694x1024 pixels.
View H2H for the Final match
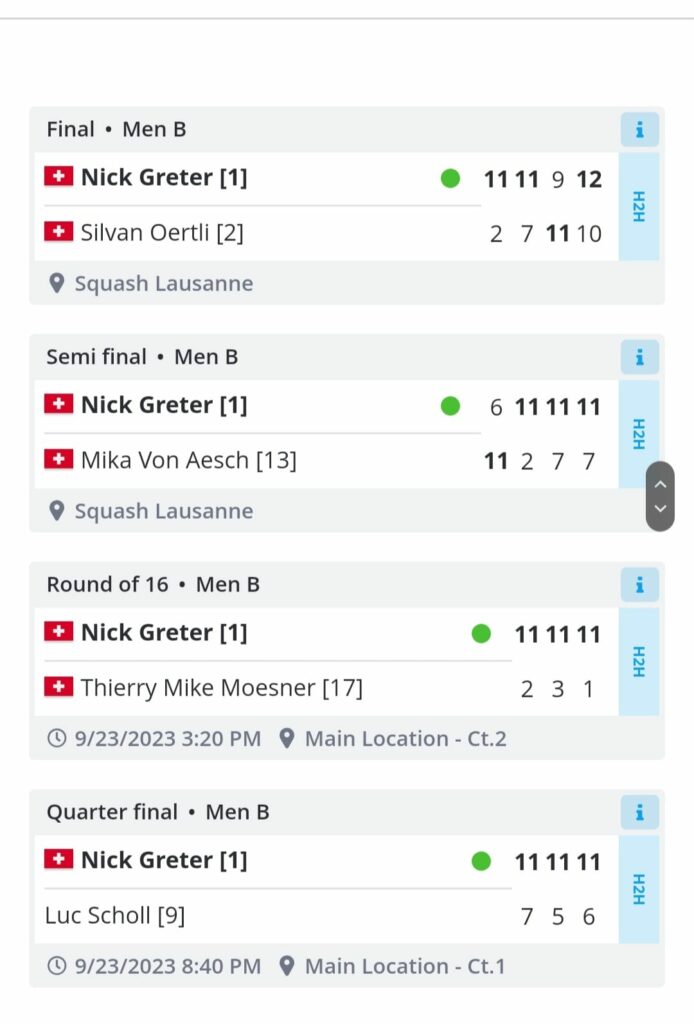click(639, 206)
